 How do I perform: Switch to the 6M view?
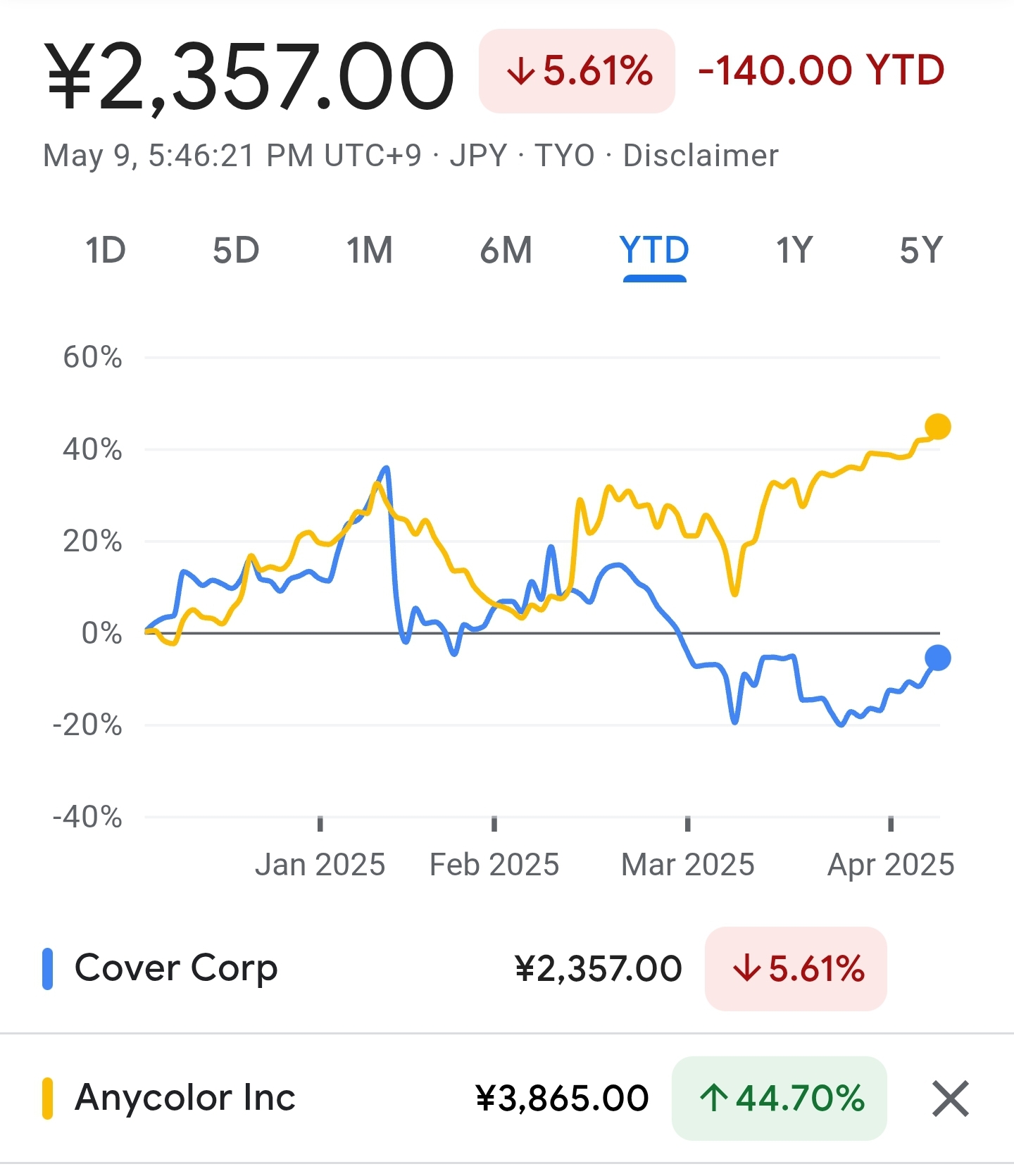506,251
